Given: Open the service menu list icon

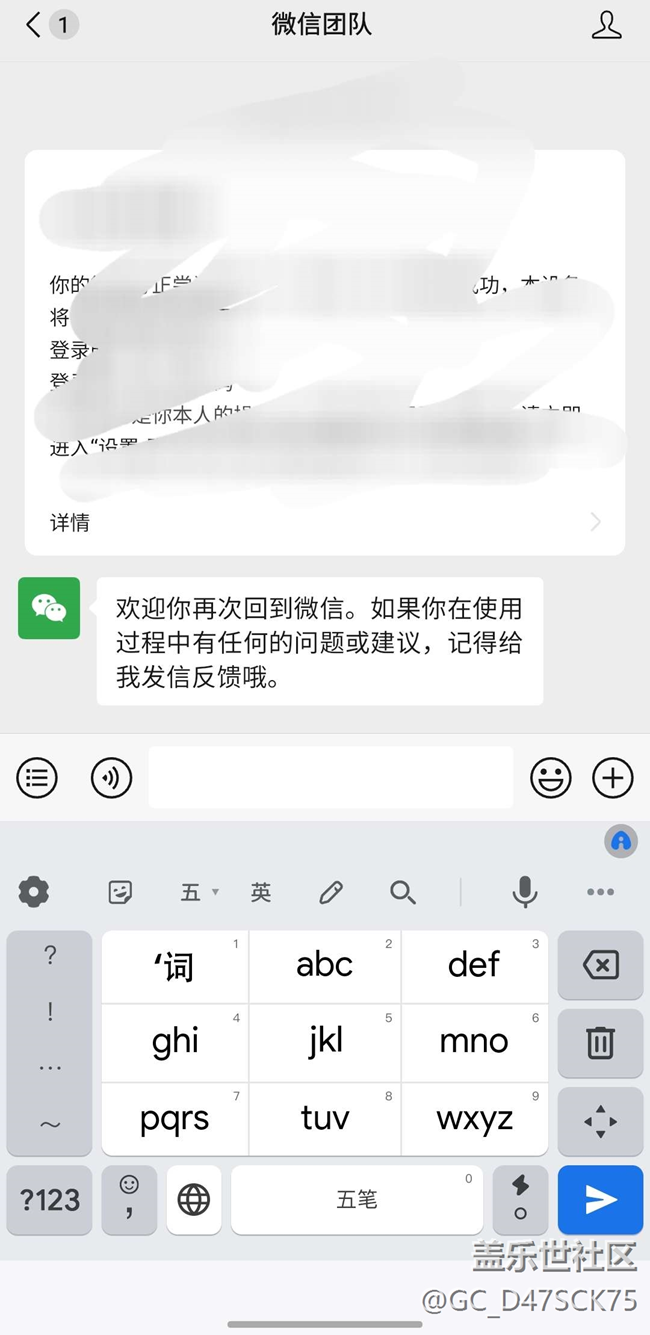Looking at the screenshot, I should point(37,777).
